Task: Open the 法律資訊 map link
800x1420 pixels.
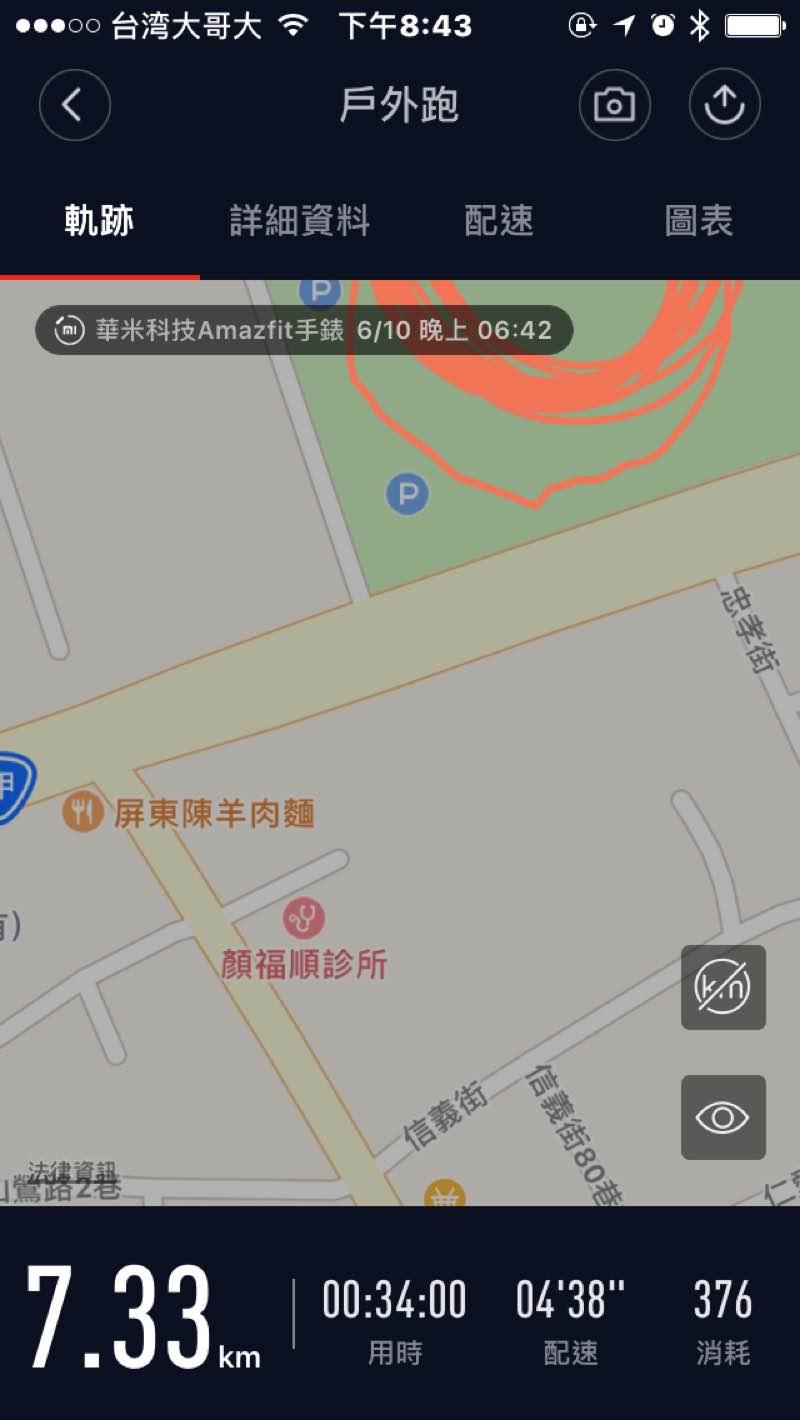Action: tap(72, 1172)
